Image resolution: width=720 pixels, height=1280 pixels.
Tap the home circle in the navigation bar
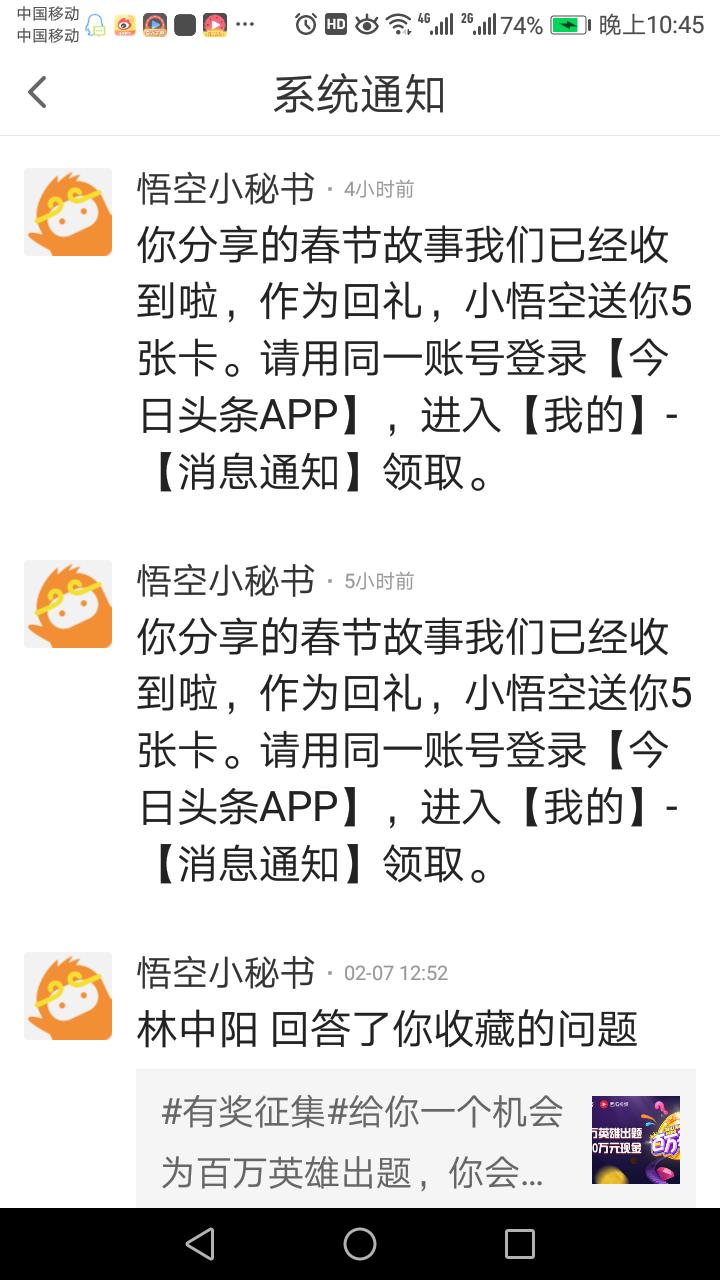360,1243
